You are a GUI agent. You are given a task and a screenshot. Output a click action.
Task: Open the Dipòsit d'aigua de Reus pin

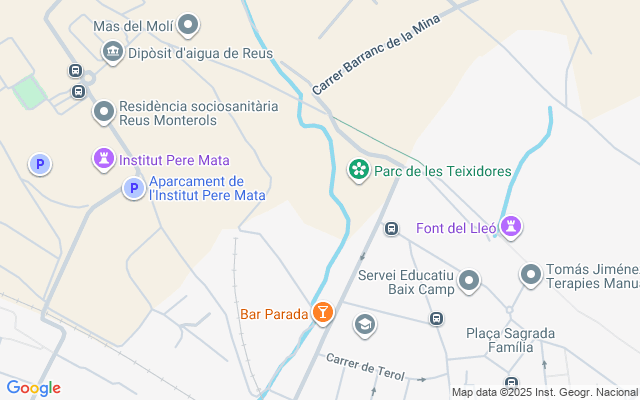[112, 52]
